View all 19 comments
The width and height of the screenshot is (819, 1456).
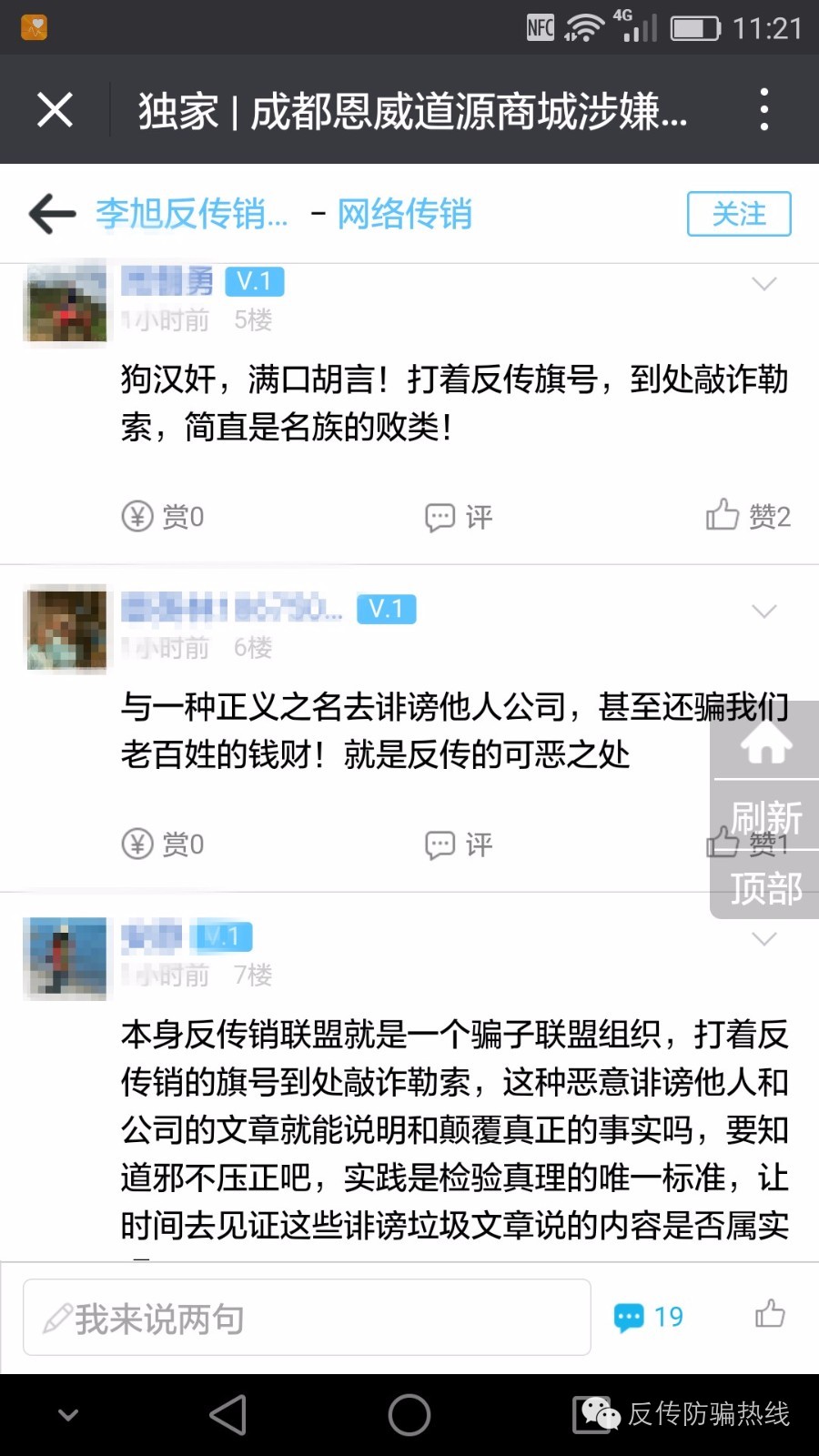point(649,1317)
